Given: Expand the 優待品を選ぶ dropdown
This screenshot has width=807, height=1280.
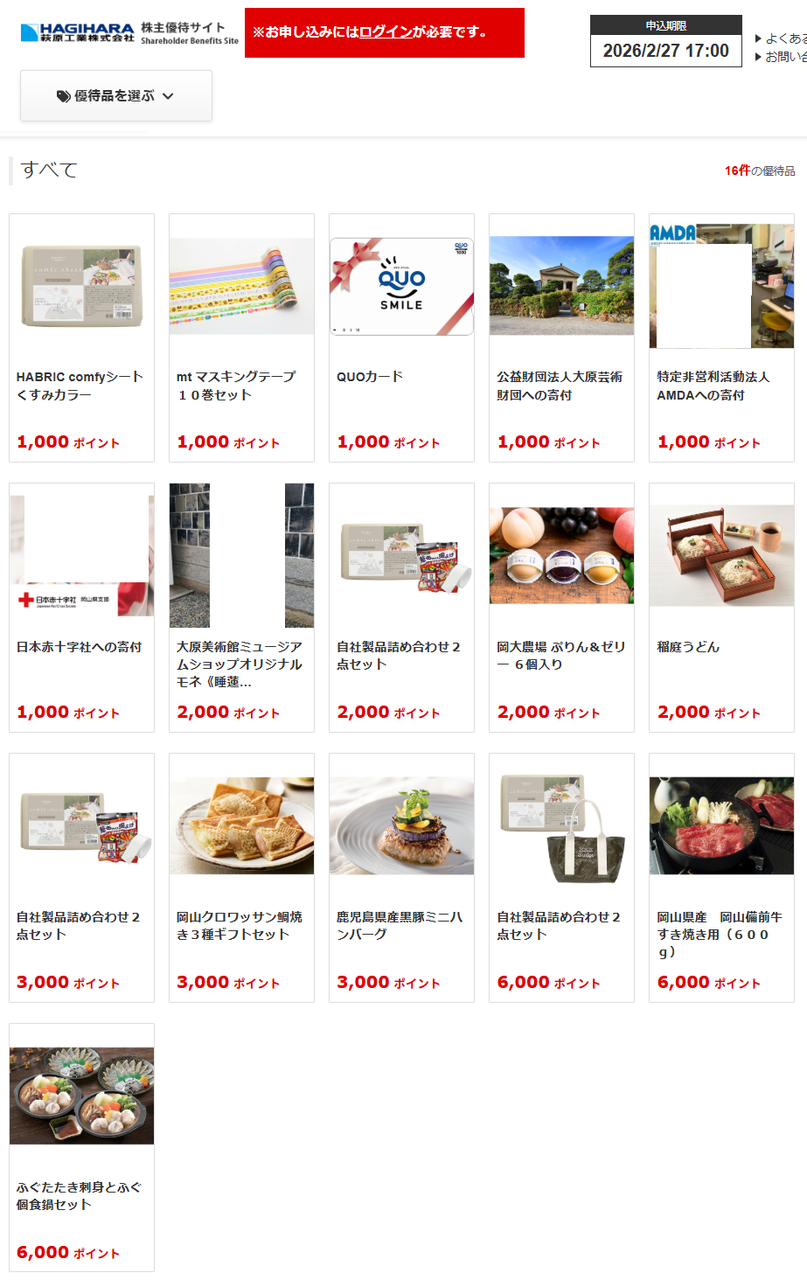Looking at the screenshot, I should 116,96.
